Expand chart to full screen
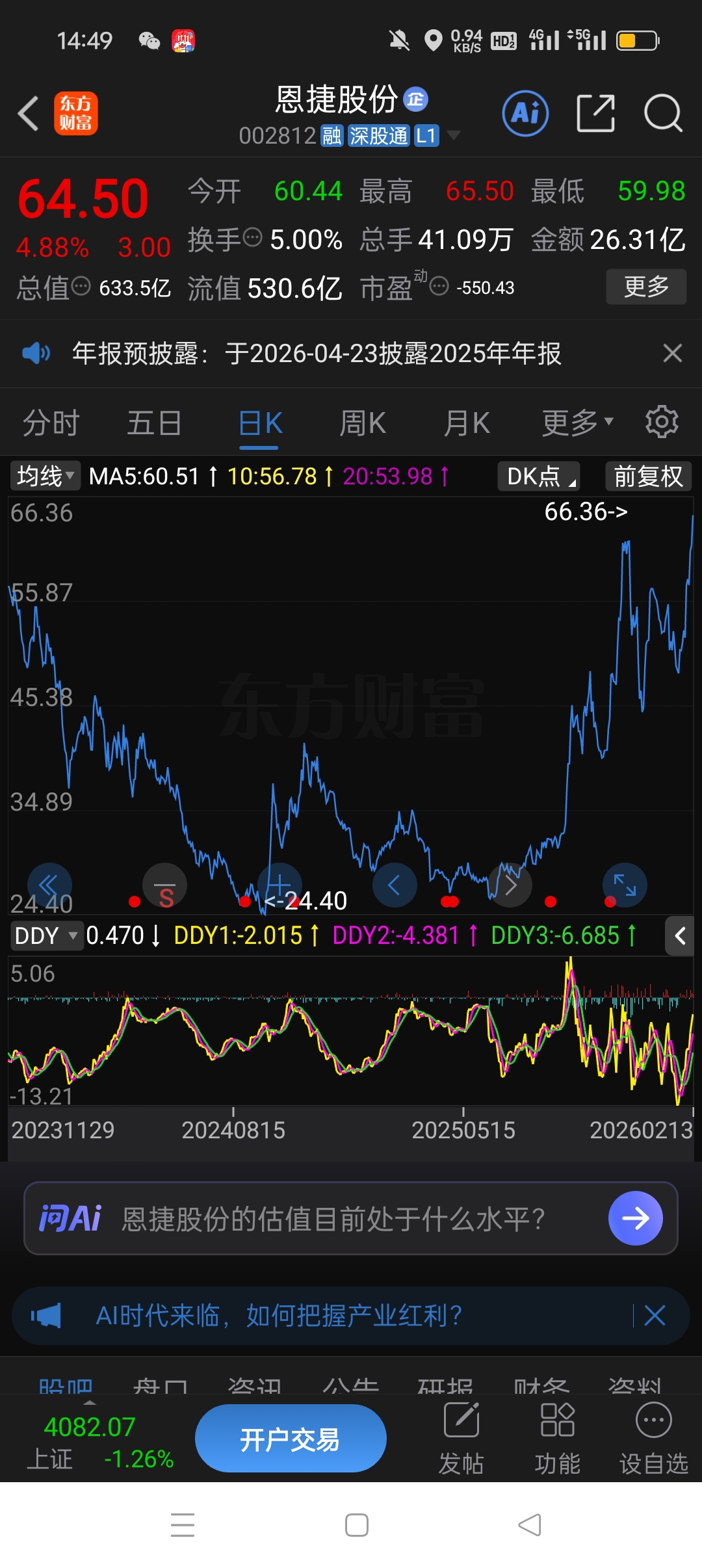 (x=625, y=885)
